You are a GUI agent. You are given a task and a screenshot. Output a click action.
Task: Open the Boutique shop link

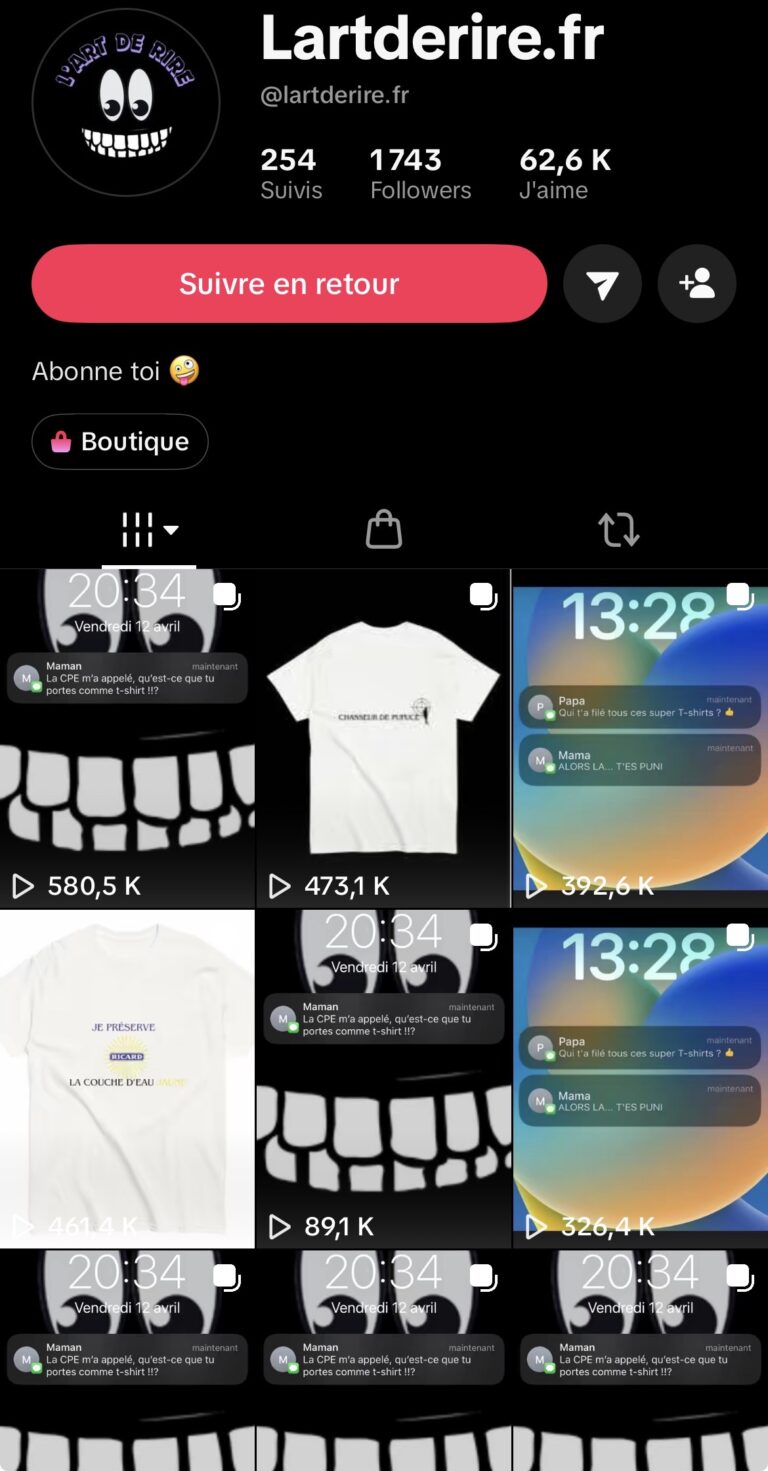pos(120,441)
